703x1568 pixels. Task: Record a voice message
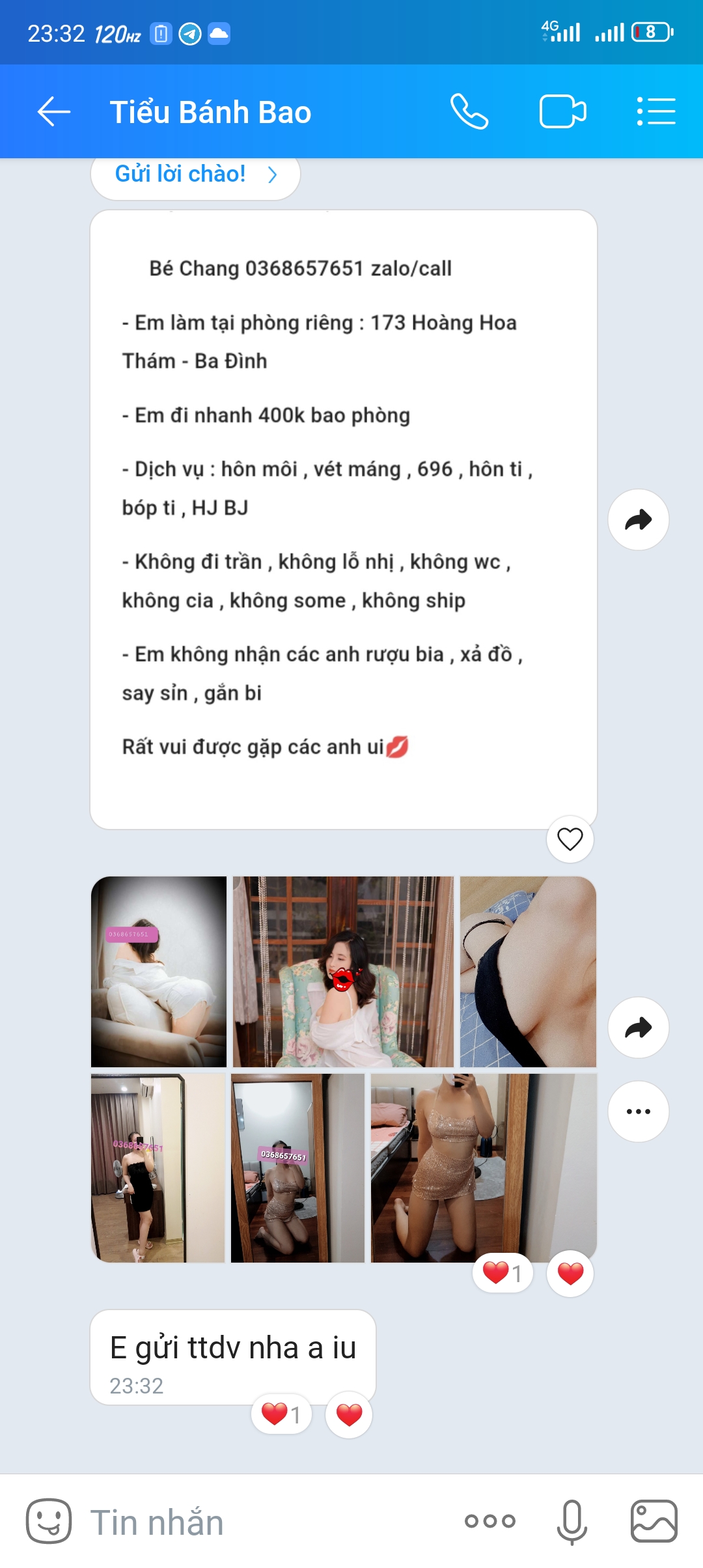coord(572,1522)
